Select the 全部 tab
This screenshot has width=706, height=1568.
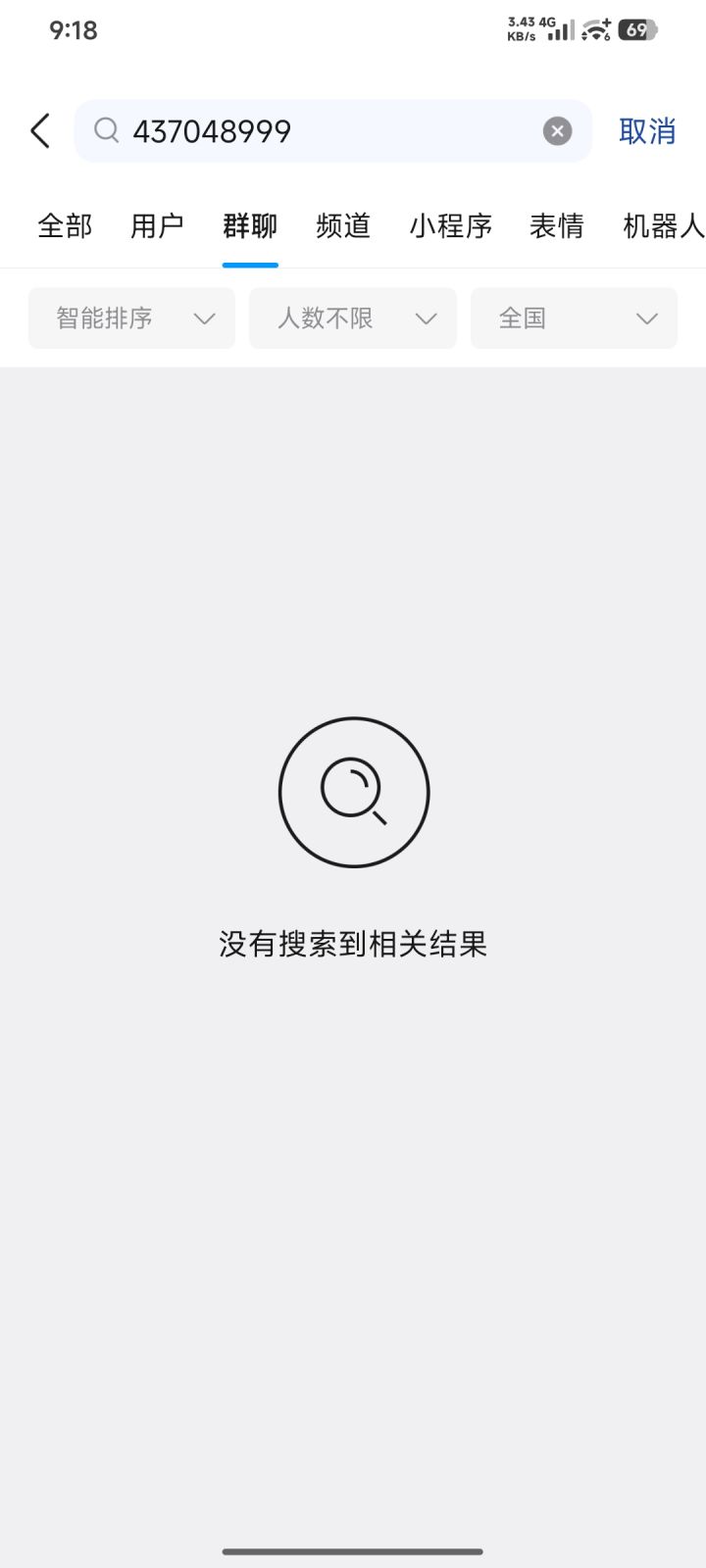click(64, 226)
